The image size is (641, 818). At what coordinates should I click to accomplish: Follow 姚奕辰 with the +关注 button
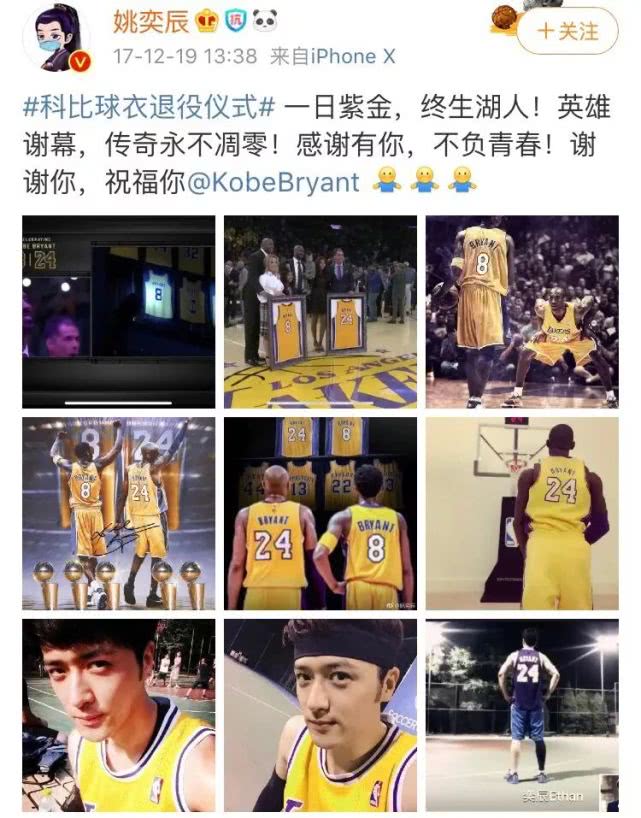pyautogui.click(x=567, y=31)
